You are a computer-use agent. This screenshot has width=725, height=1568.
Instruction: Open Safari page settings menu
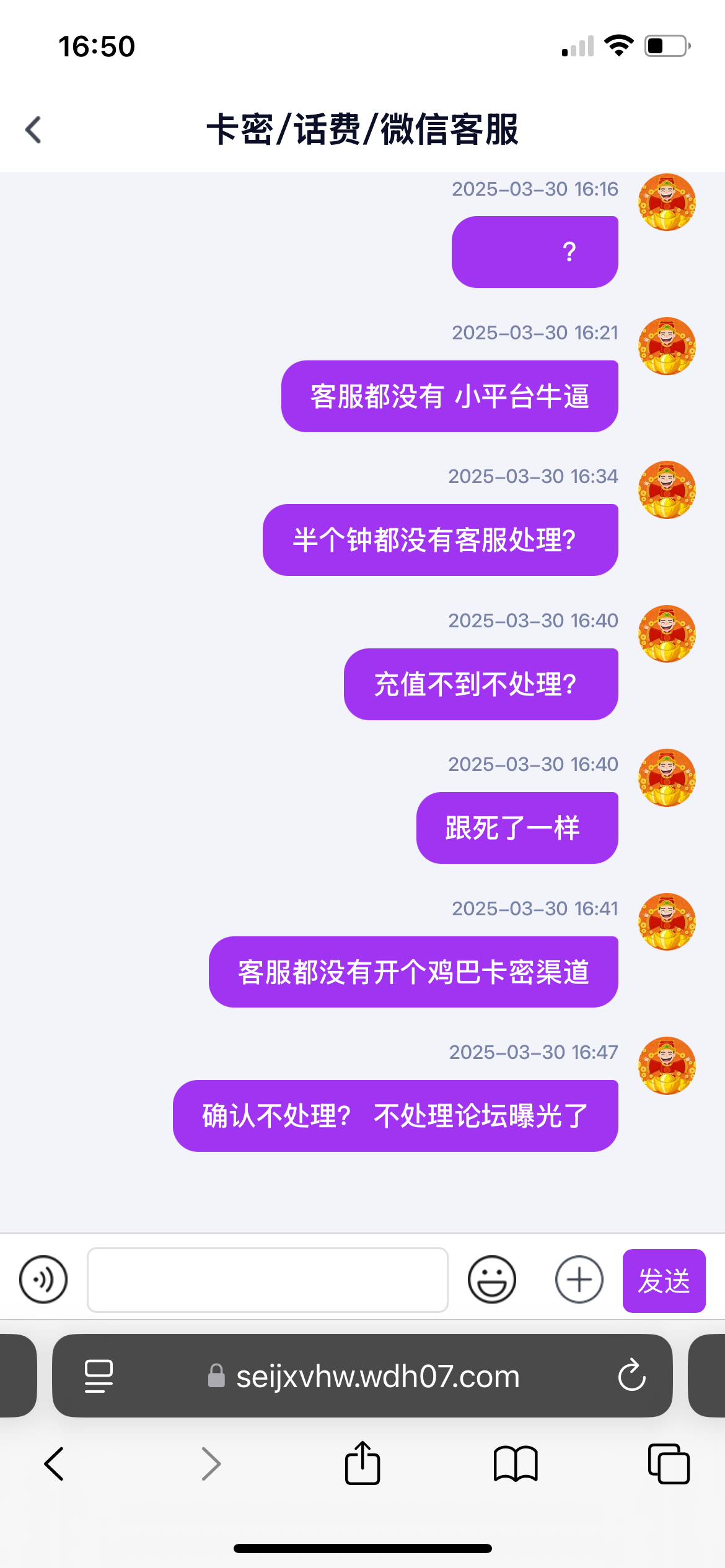99,1375
